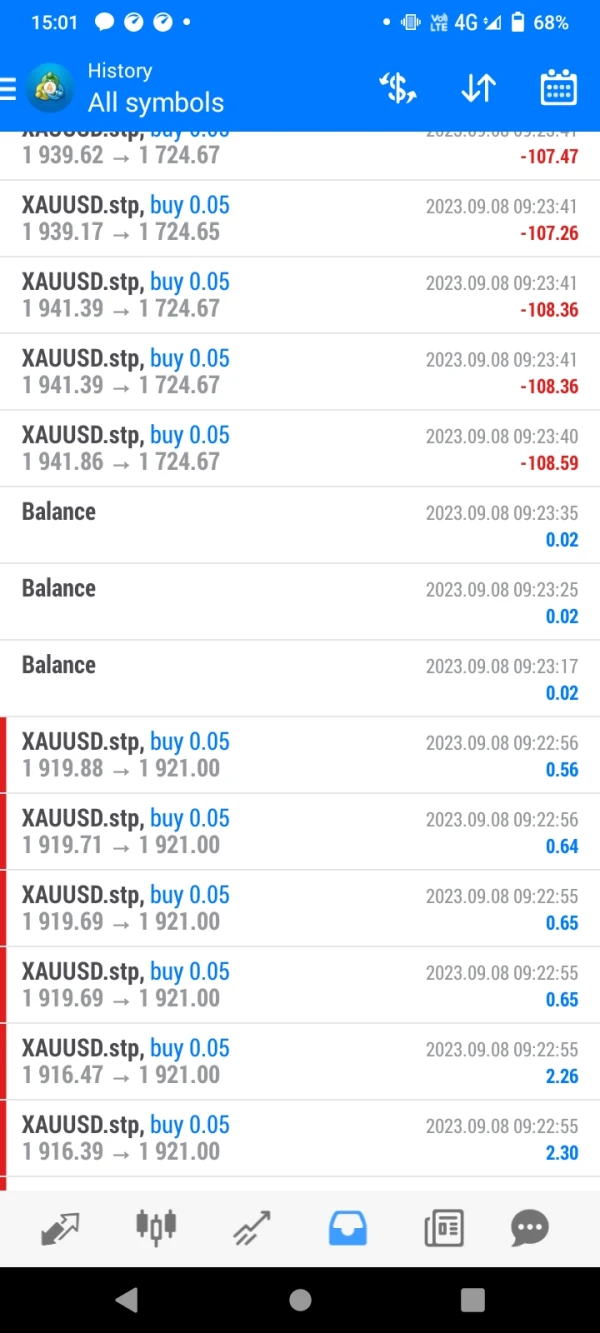Expand the trade with 0.64 profit
The image size is (600, 1333).
click(x=300, y=832)
